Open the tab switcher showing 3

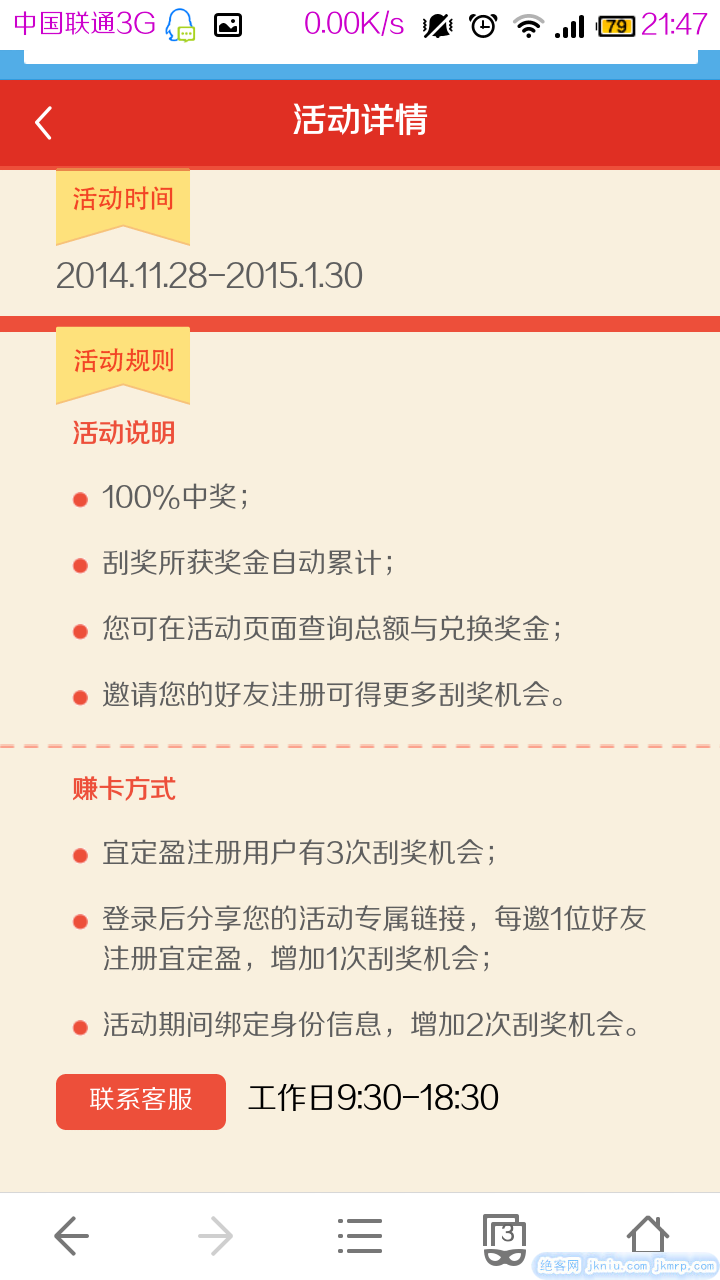(x=505, y=1238)
